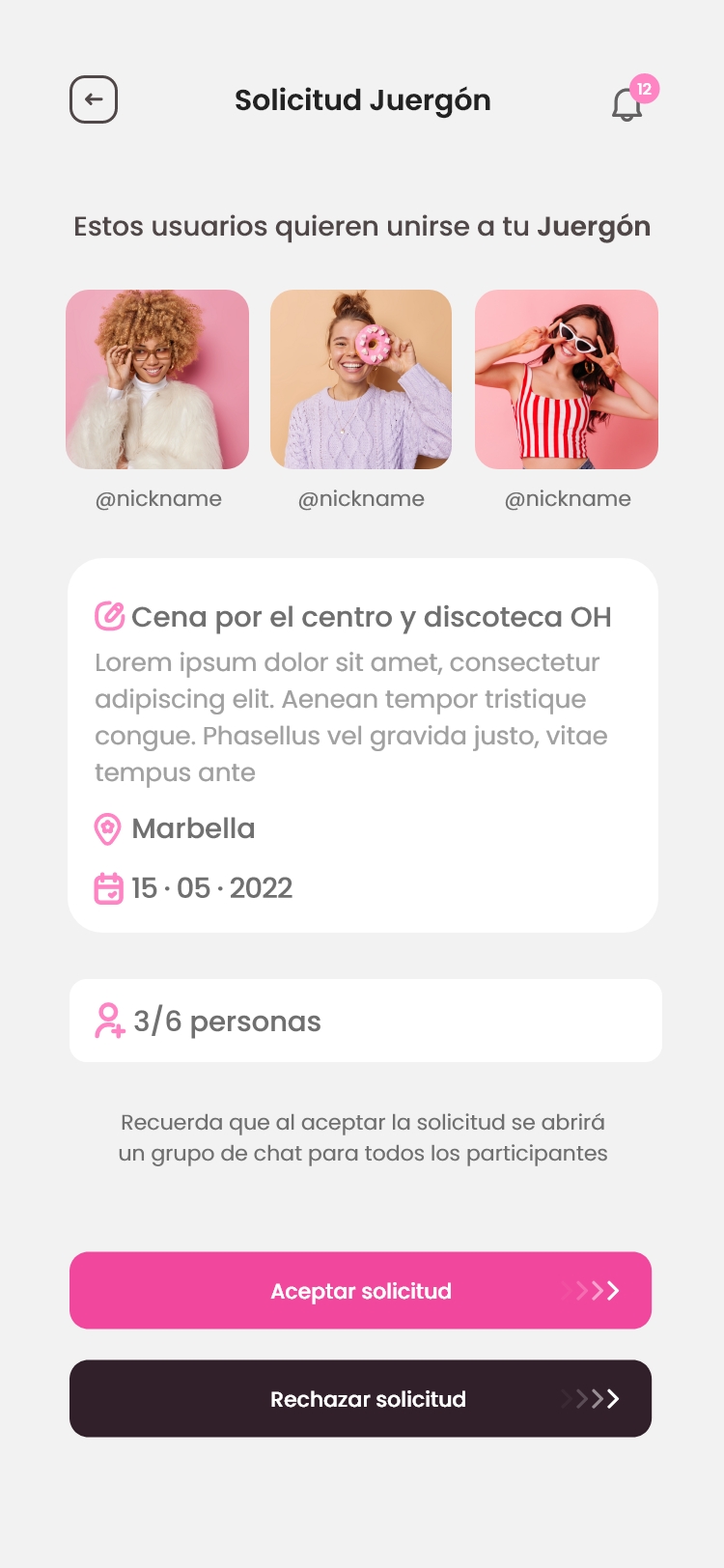Open the profile with striped top
Screen dimensions: 724x1568
pyautogui.click(x=567, y=379)
